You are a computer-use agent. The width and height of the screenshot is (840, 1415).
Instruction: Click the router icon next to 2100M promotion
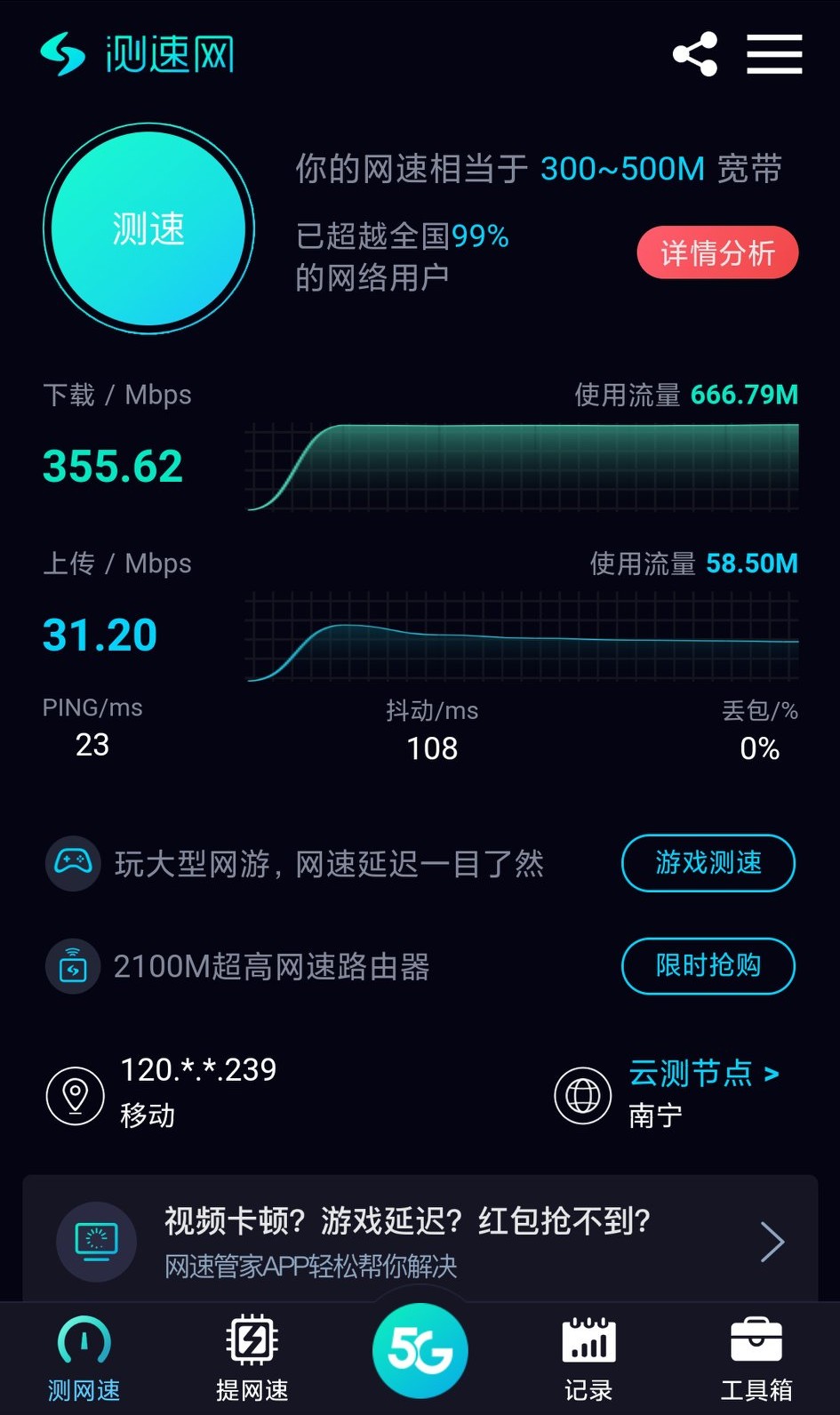coord(73,966)
